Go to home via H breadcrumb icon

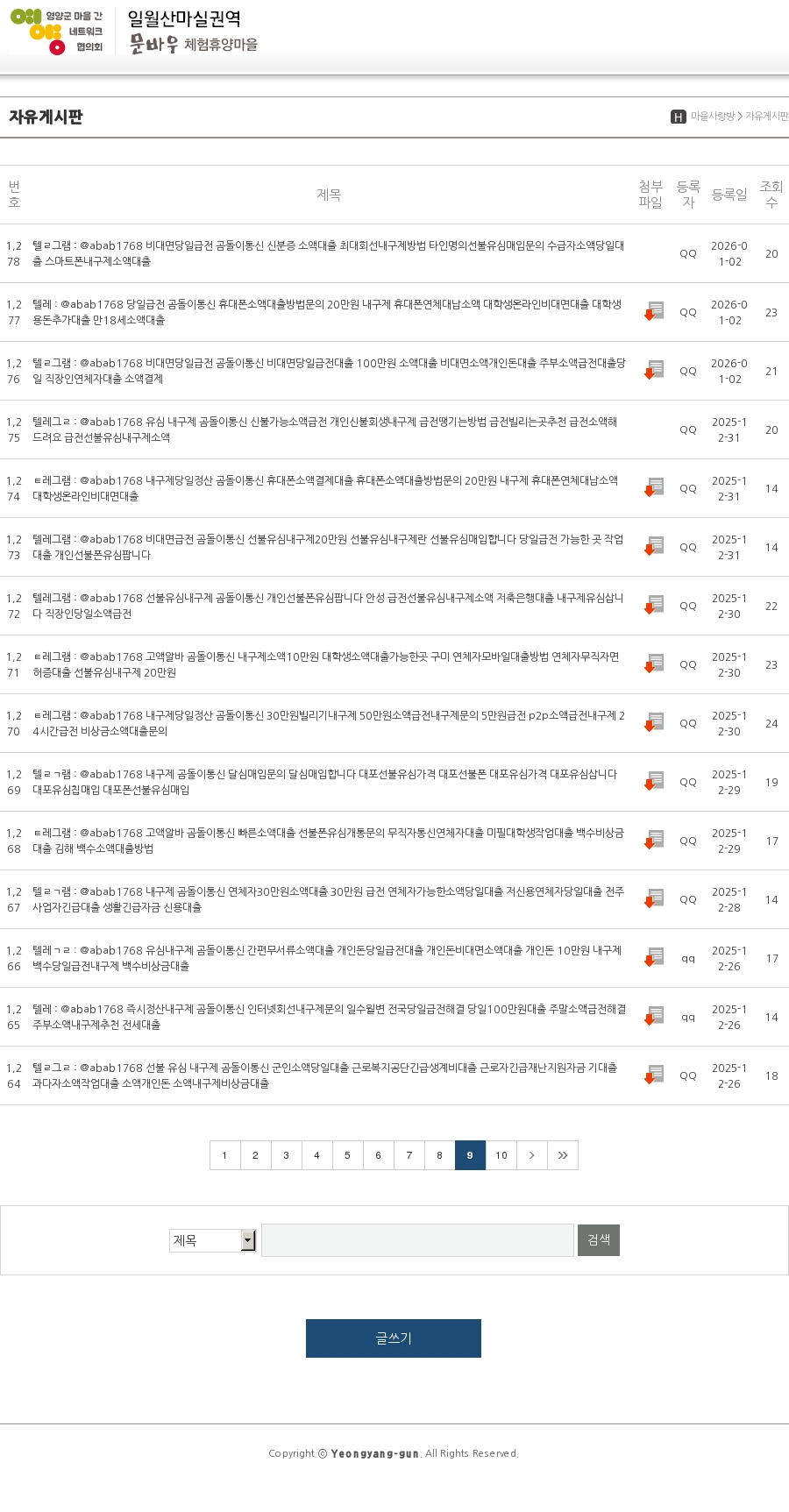(679, 117)
